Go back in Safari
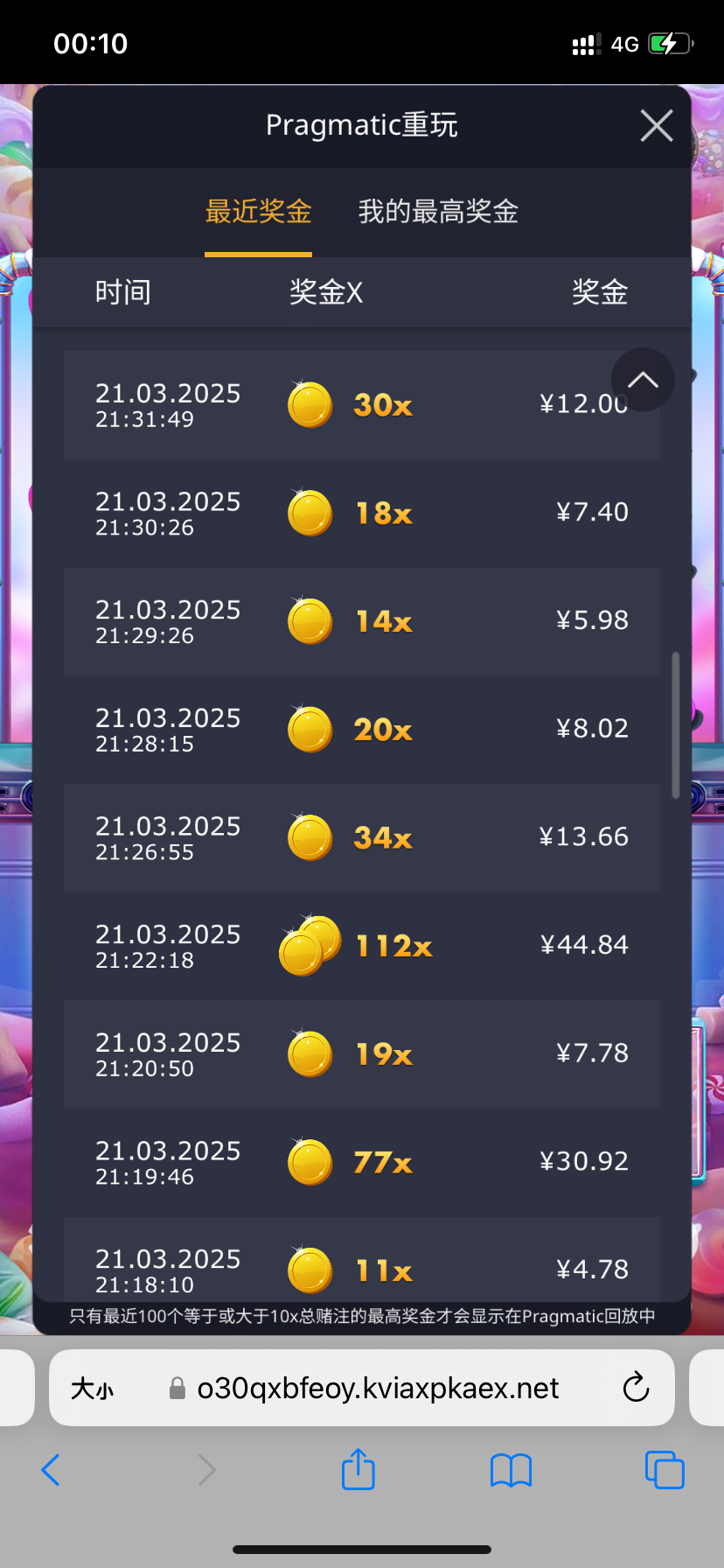This screenshot has height=1568, width=724. point(51,1470)
